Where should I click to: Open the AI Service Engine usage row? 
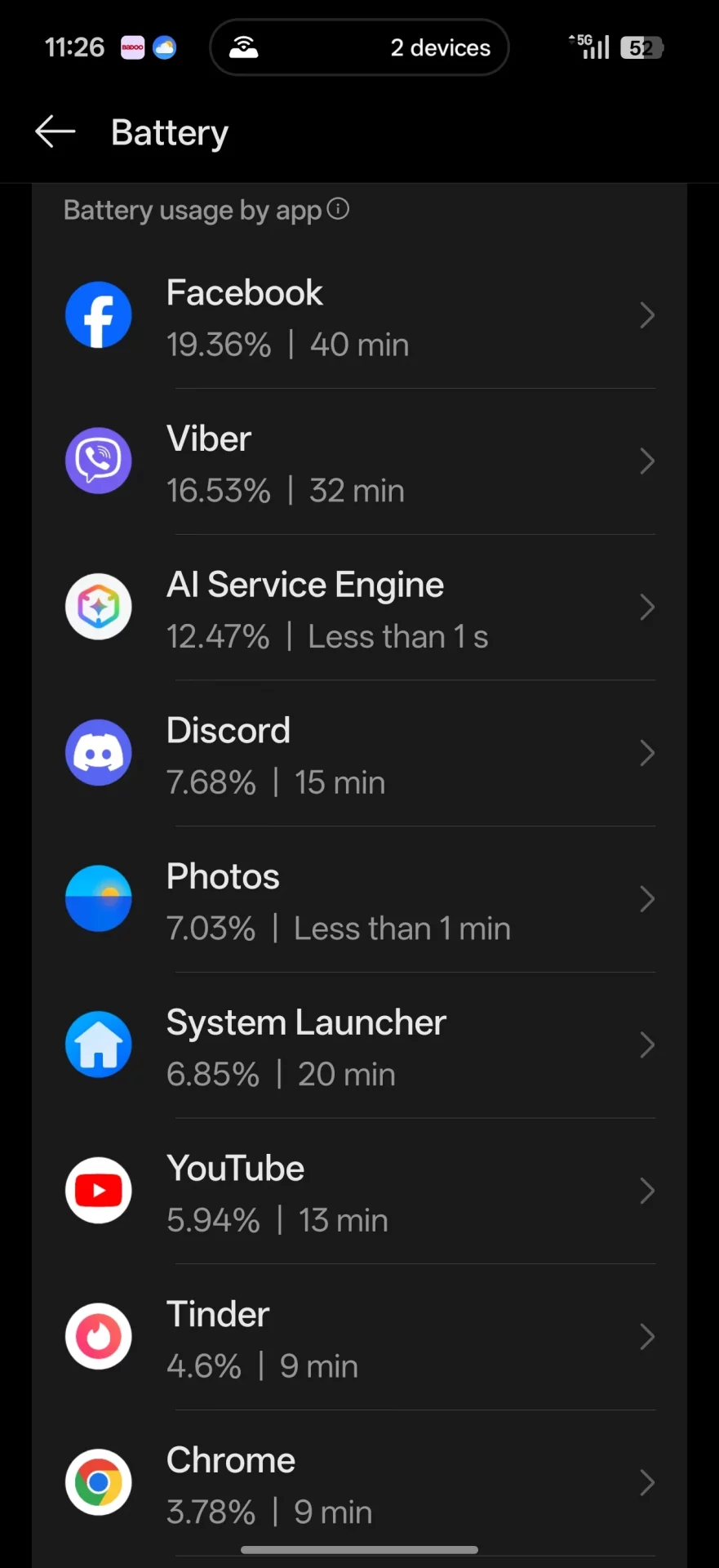pyautogui.click(x=359, y=608)
